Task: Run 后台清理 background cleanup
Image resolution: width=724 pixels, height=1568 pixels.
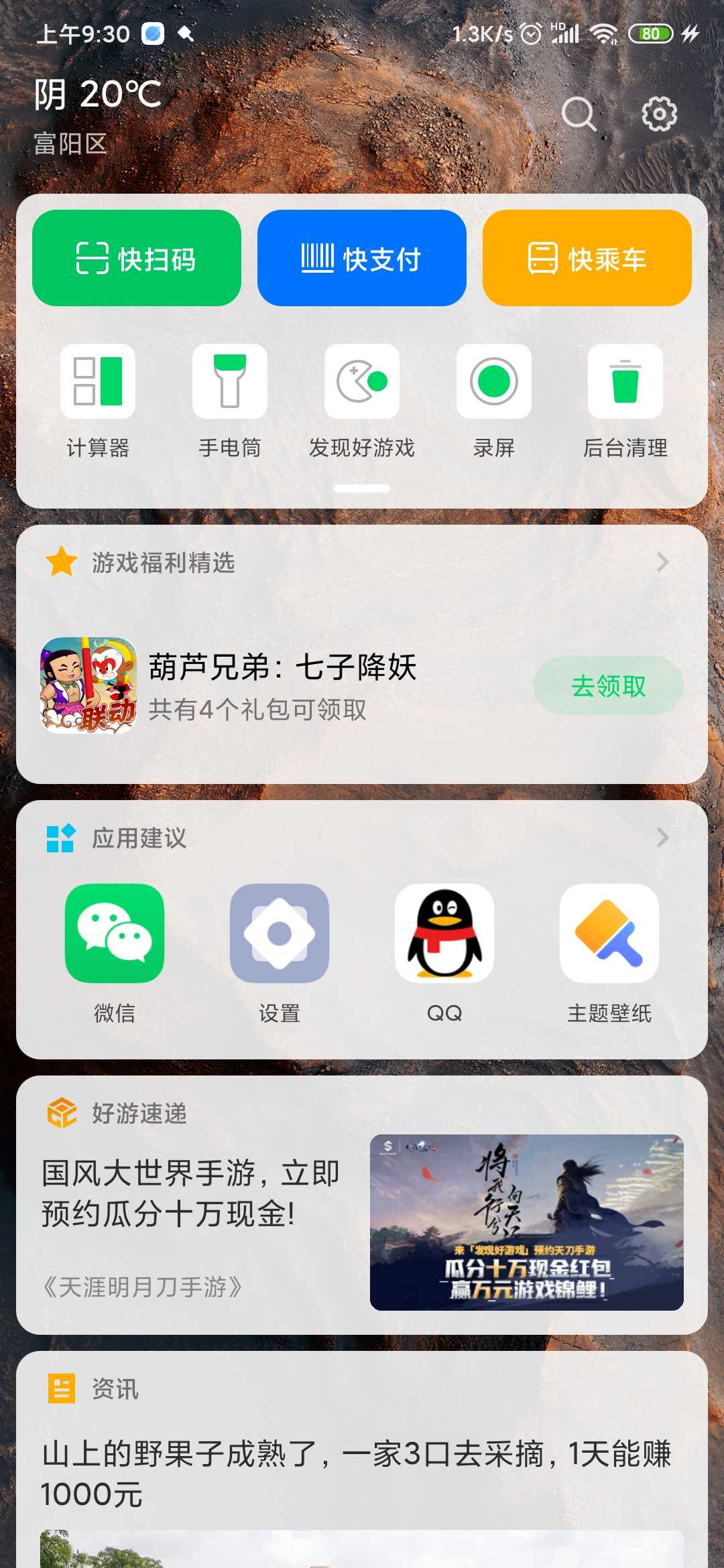Action: coord(625,382)
